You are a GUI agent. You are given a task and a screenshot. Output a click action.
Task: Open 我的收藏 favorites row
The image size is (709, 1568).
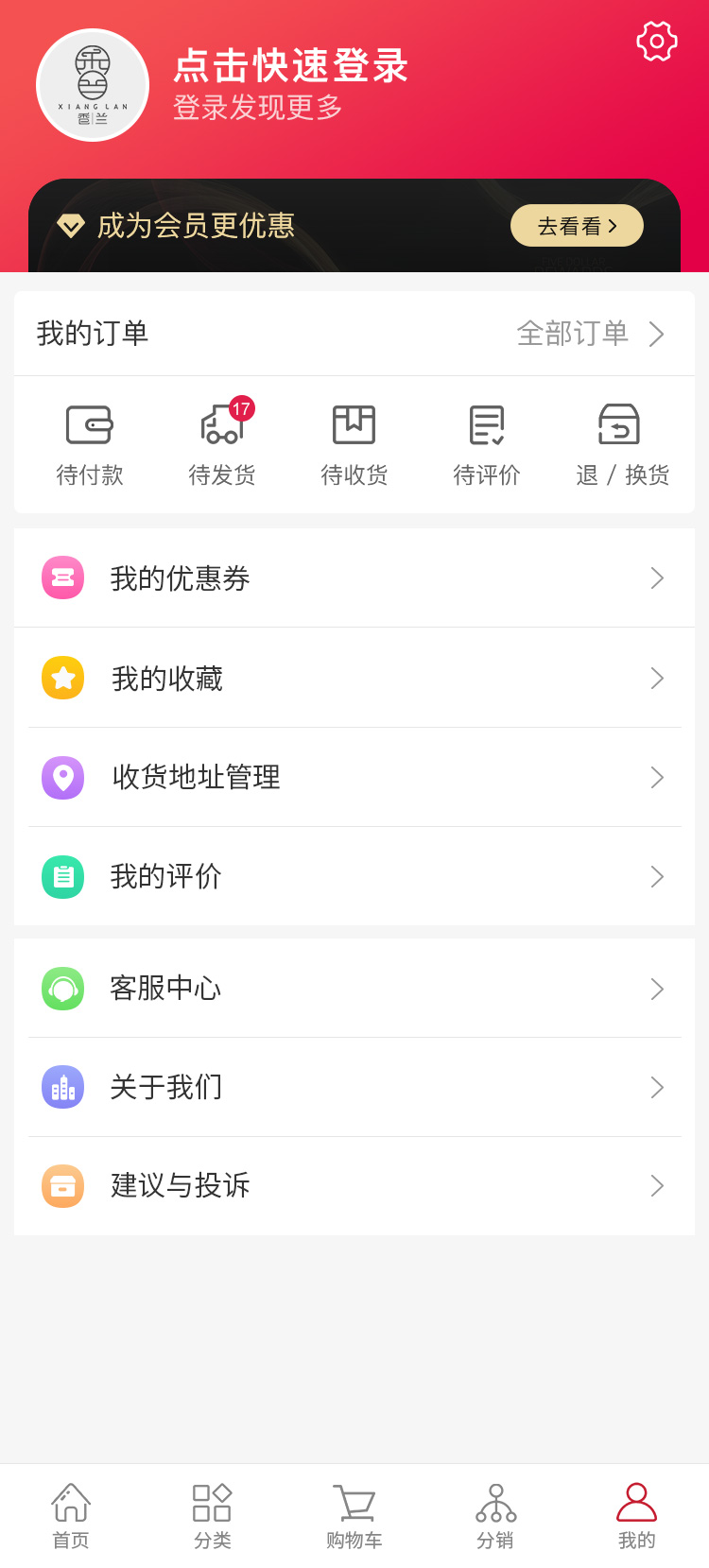coord(354,679)
